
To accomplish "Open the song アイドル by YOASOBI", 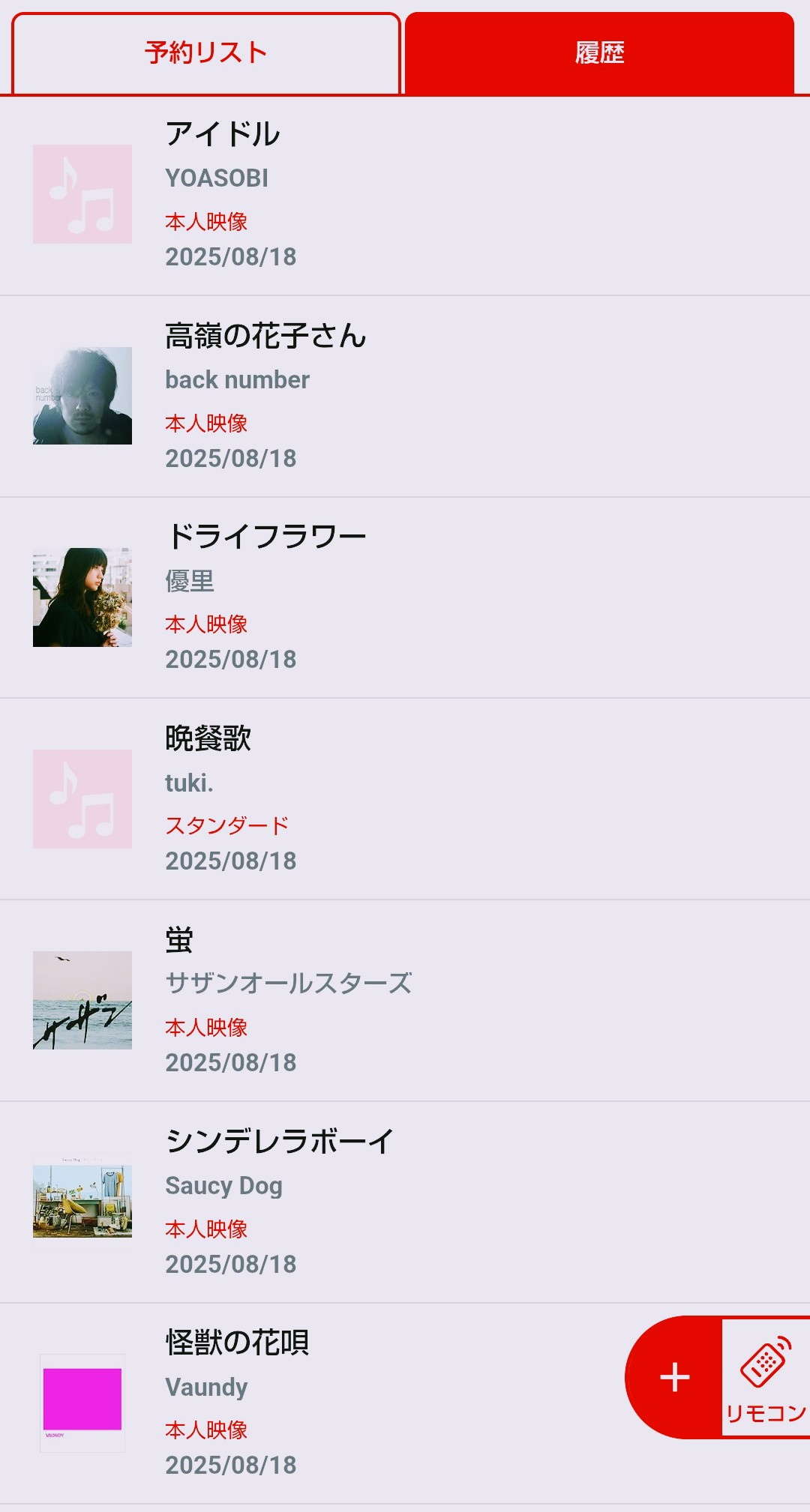I will (405, 195).
